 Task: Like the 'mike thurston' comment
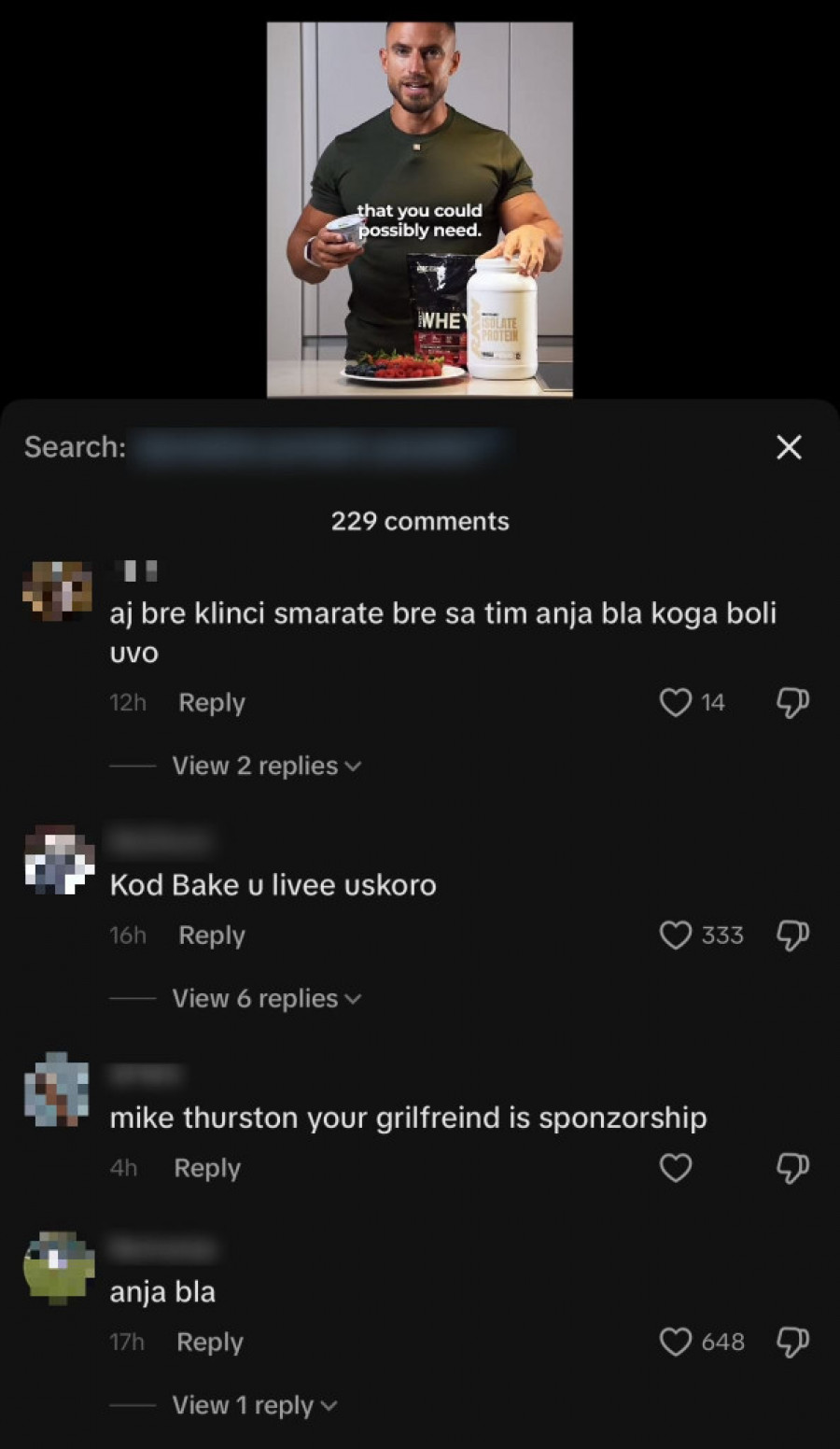click(x=676, y=1167)
